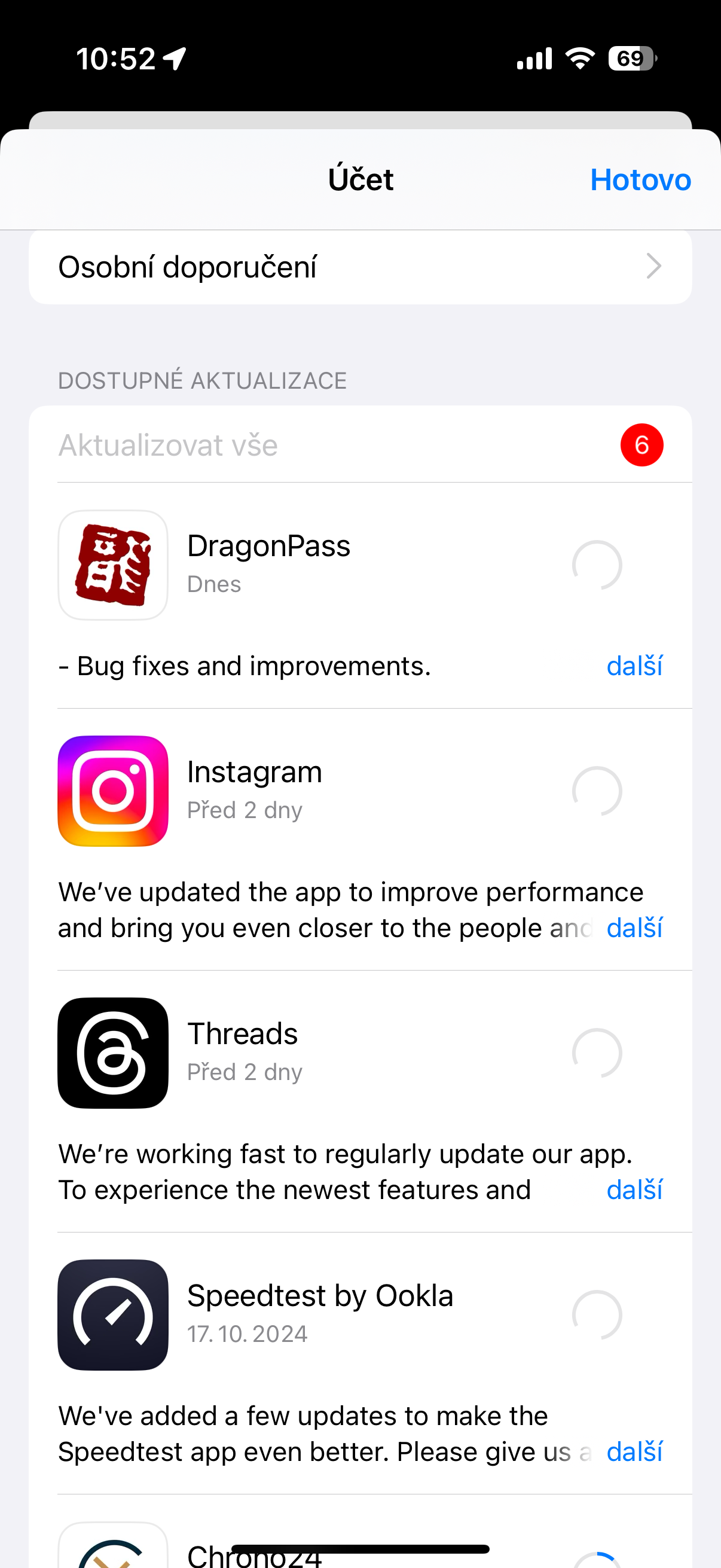Tap the Speedtest update date 17.10.2024
The width and height of the screenshot is (721, 1568).
click(247, 1333)
